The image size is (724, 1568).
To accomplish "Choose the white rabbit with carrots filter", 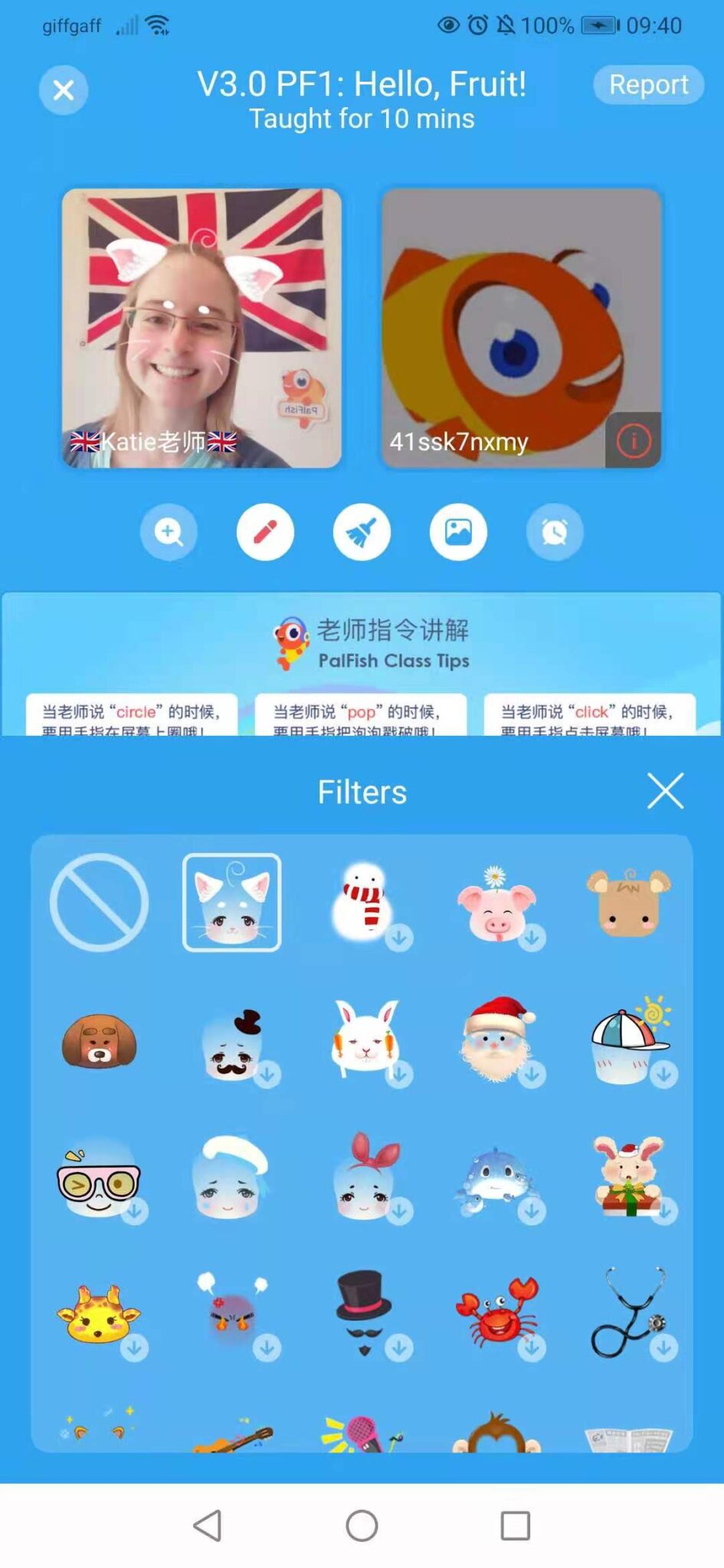I will coord(364,1040).
